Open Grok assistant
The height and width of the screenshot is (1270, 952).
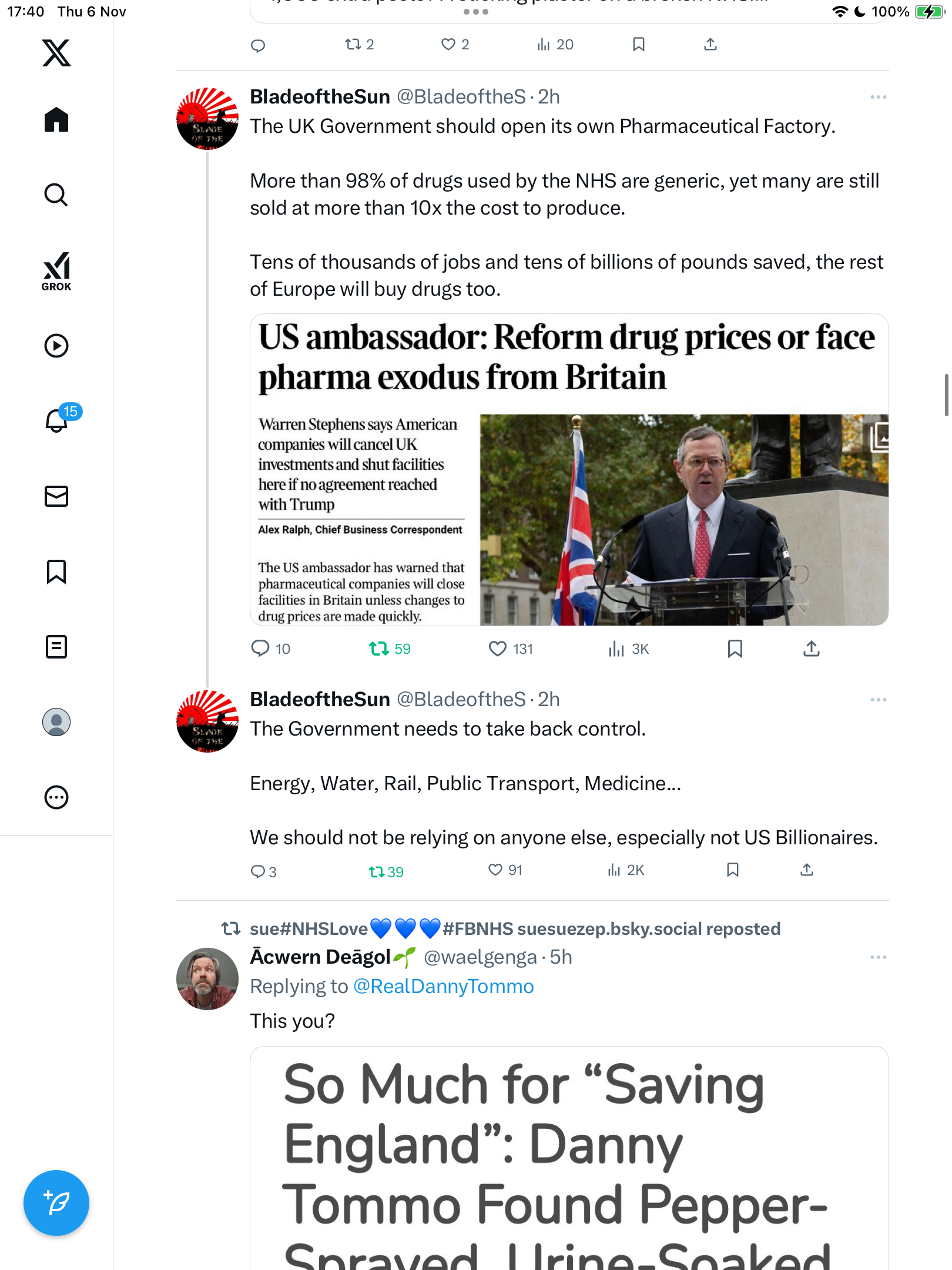pyautogui.click(x=56, y=271)
